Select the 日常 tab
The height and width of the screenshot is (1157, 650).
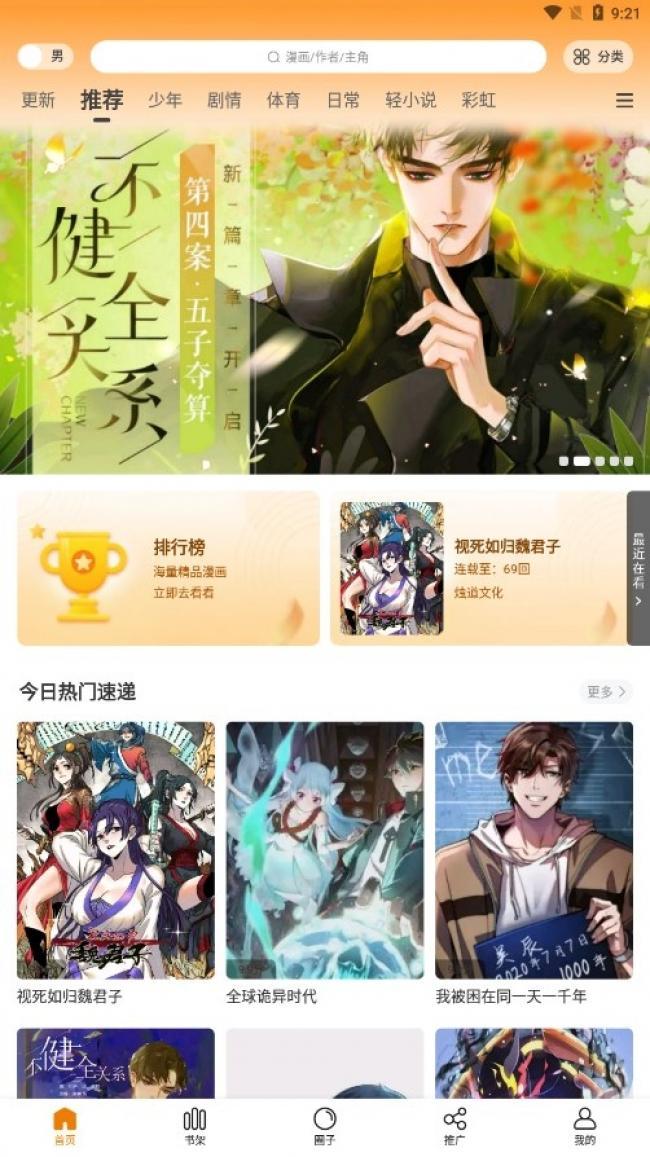click(x=343, y=100)
